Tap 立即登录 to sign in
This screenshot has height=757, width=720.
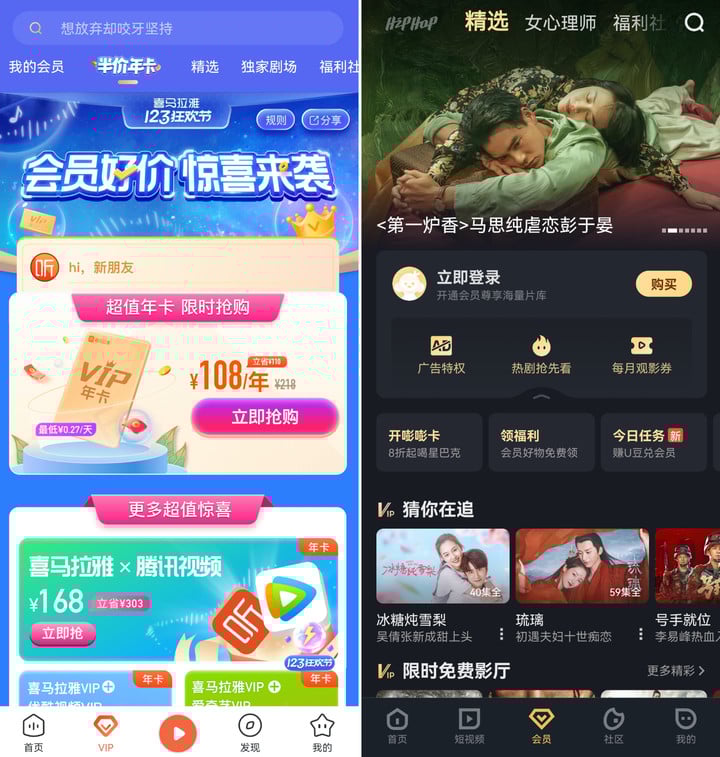point(468,277)
